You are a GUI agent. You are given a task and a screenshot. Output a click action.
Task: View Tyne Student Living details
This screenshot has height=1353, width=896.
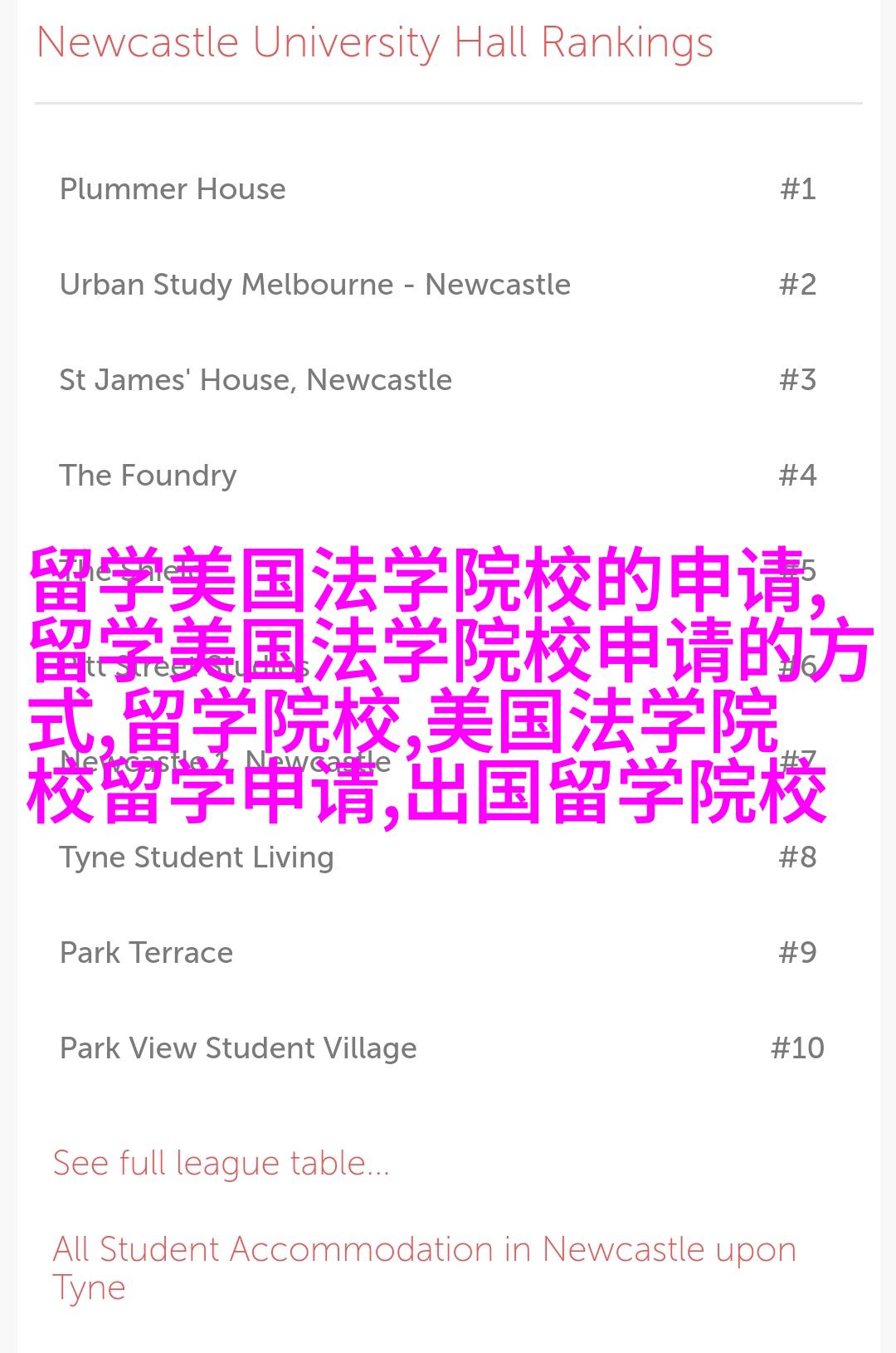tap(196, 857)
